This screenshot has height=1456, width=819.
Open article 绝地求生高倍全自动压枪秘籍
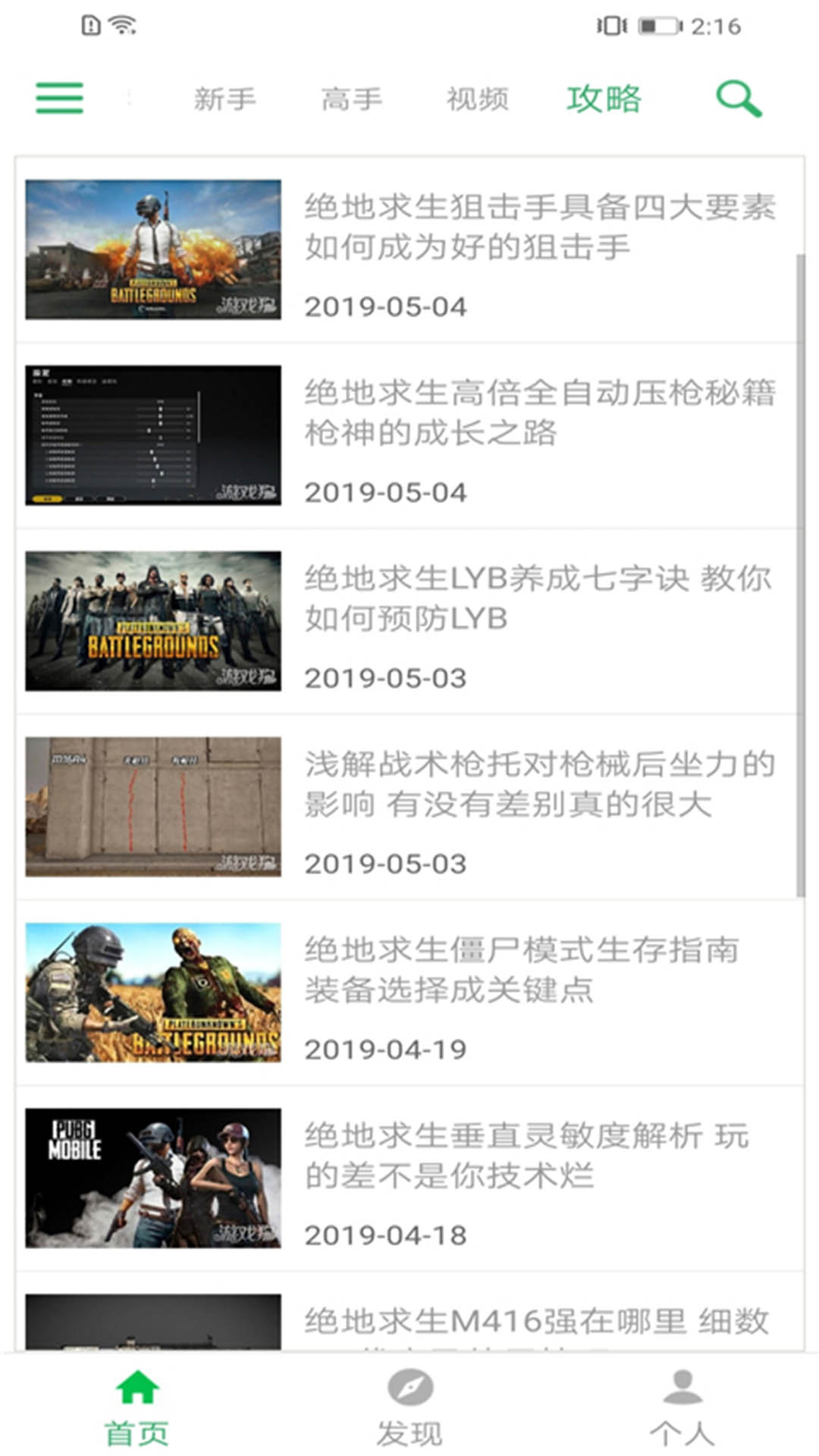(538, 412)
